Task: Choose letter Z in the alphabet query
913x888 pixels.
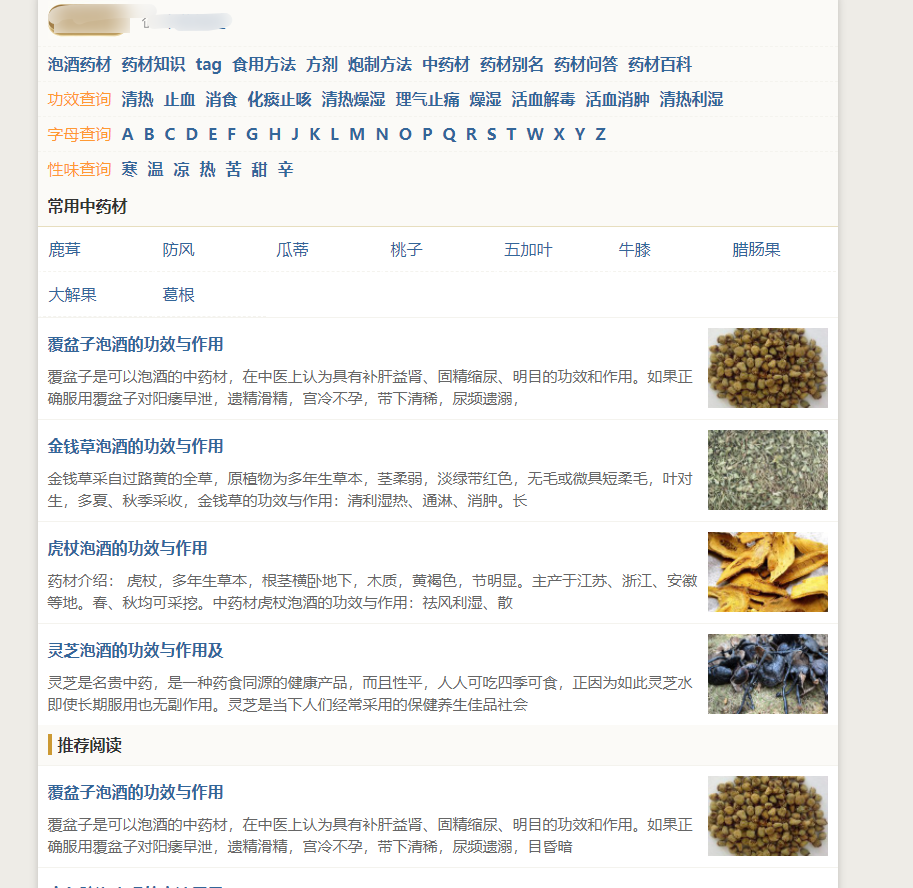Action: (x=600, y=134)
